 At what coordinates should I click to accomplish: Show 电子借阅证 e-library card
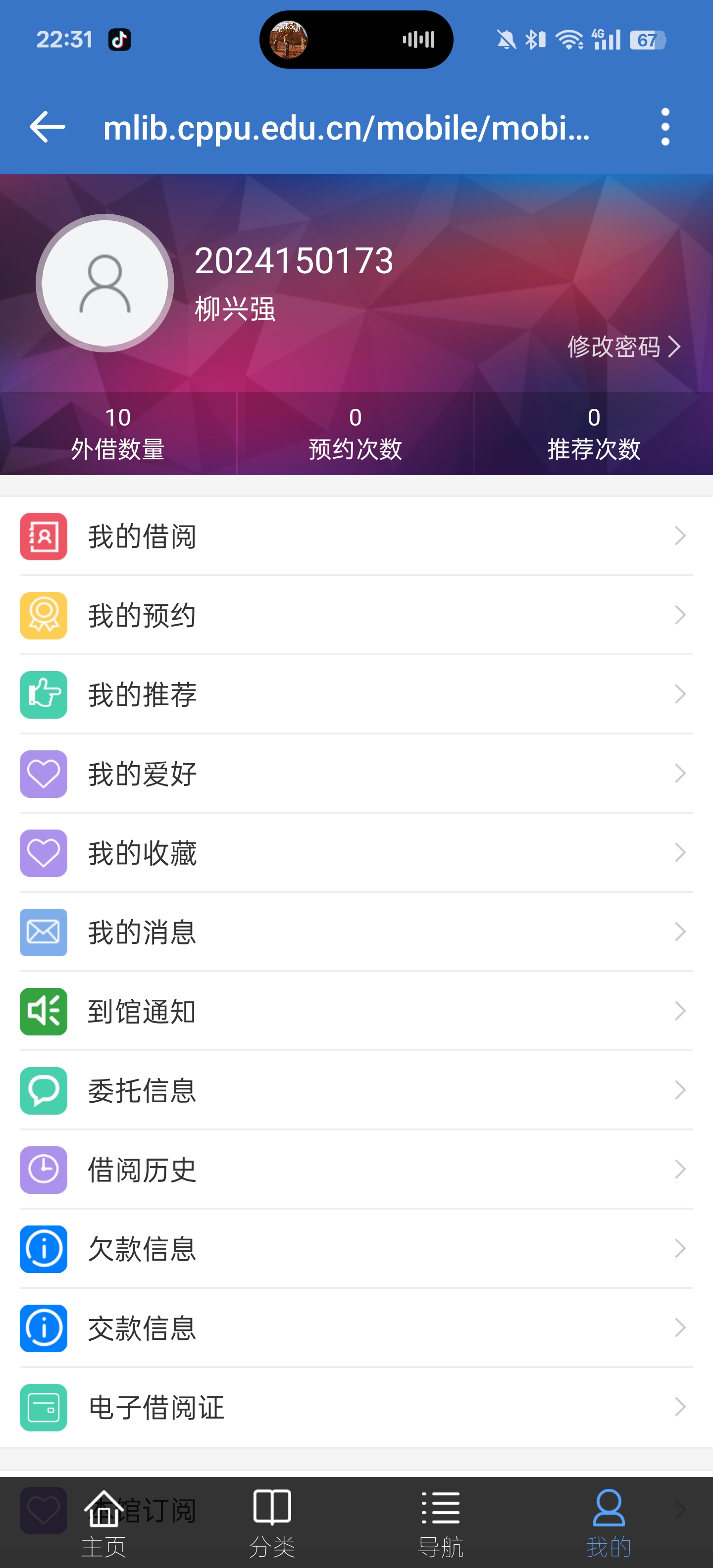click(356, 1407)
